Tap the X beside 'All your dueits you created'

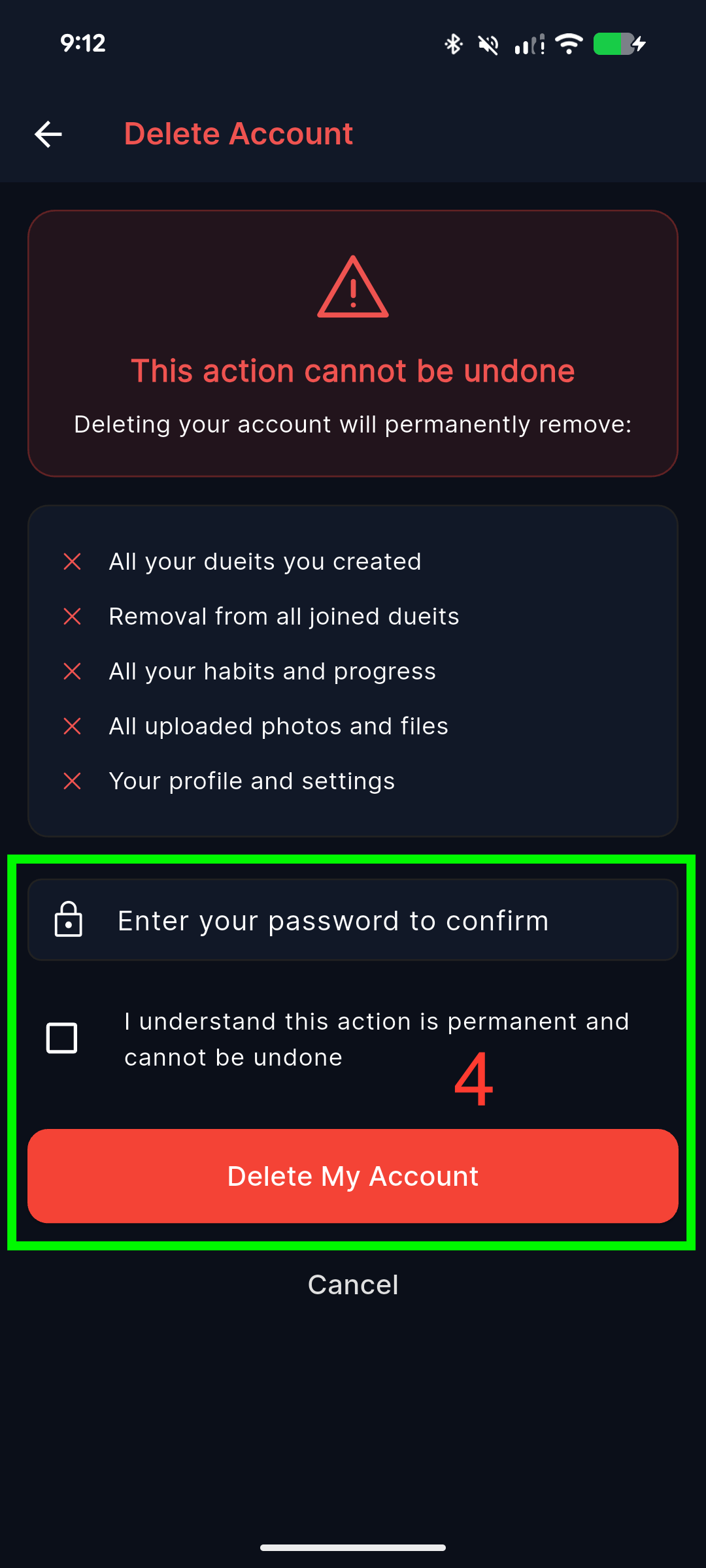(x=72, y=561)
